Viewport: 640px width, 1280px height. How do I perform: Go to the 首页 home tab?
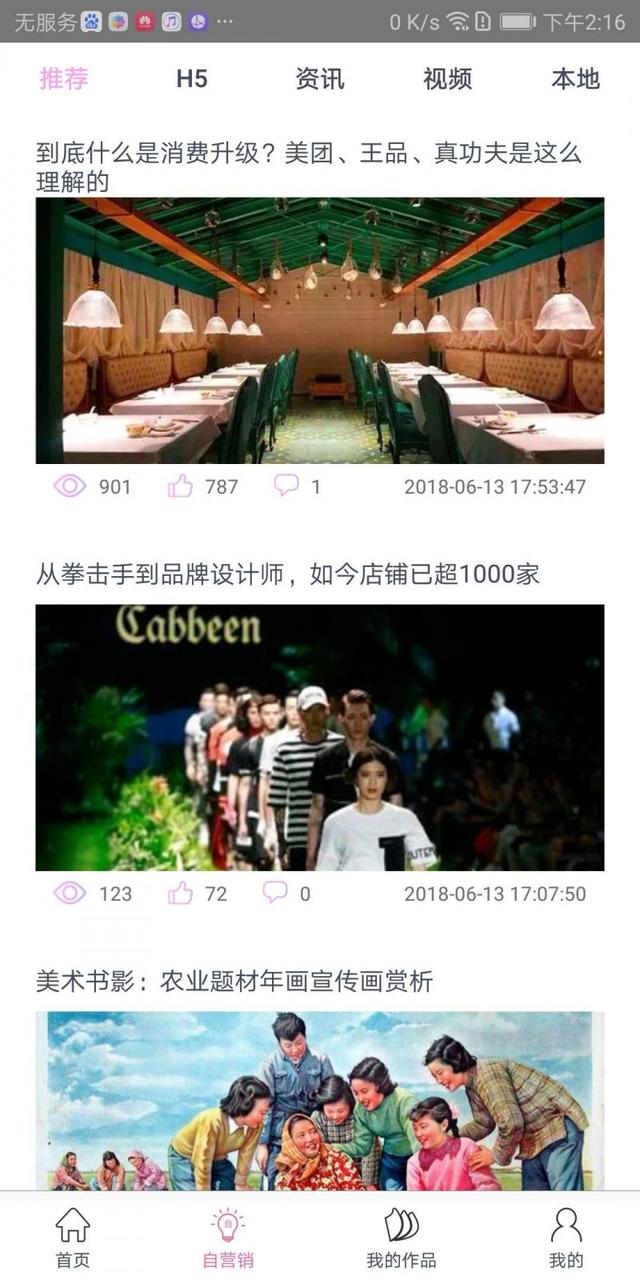pos(72,1236)
